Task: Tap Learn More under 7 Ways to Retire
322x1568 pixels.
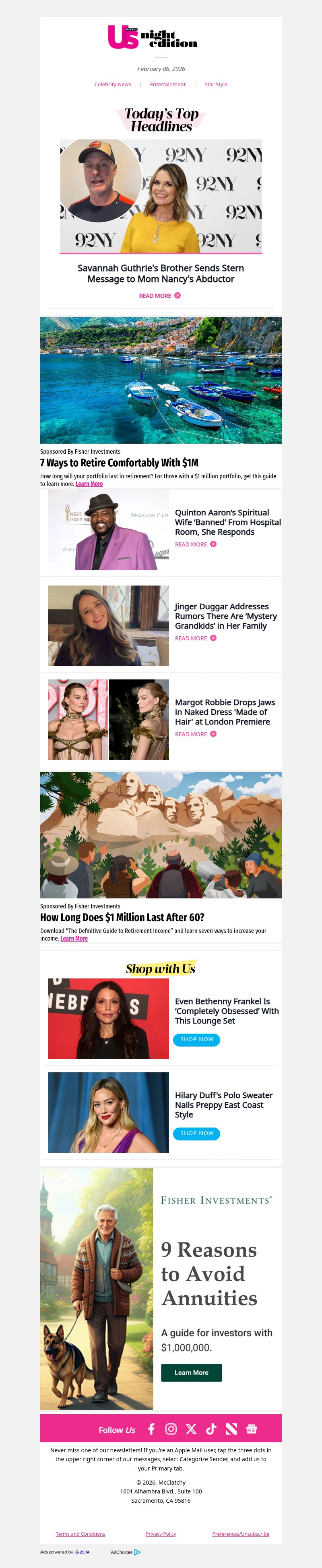Action: (89, 484)
